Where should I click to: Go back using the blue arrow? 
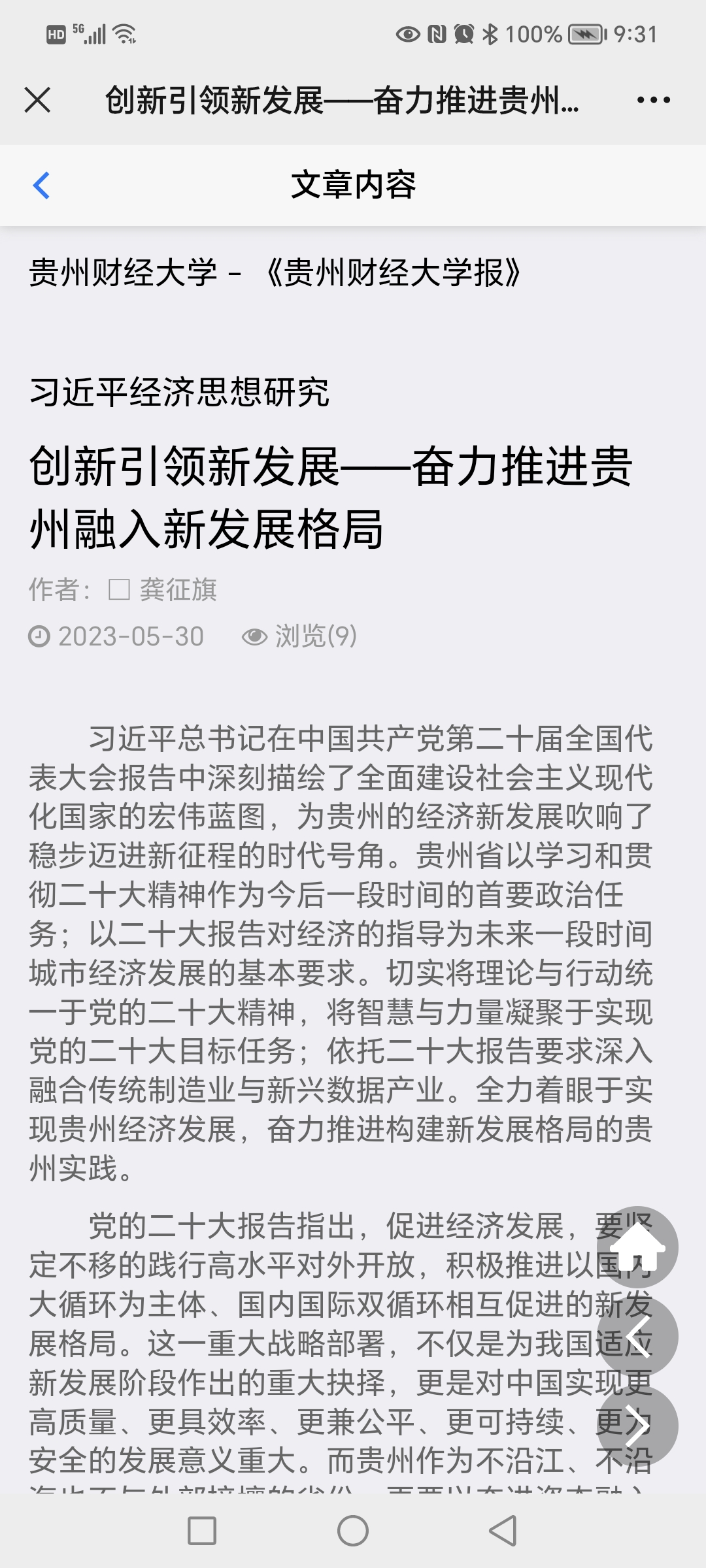point(41,186)
